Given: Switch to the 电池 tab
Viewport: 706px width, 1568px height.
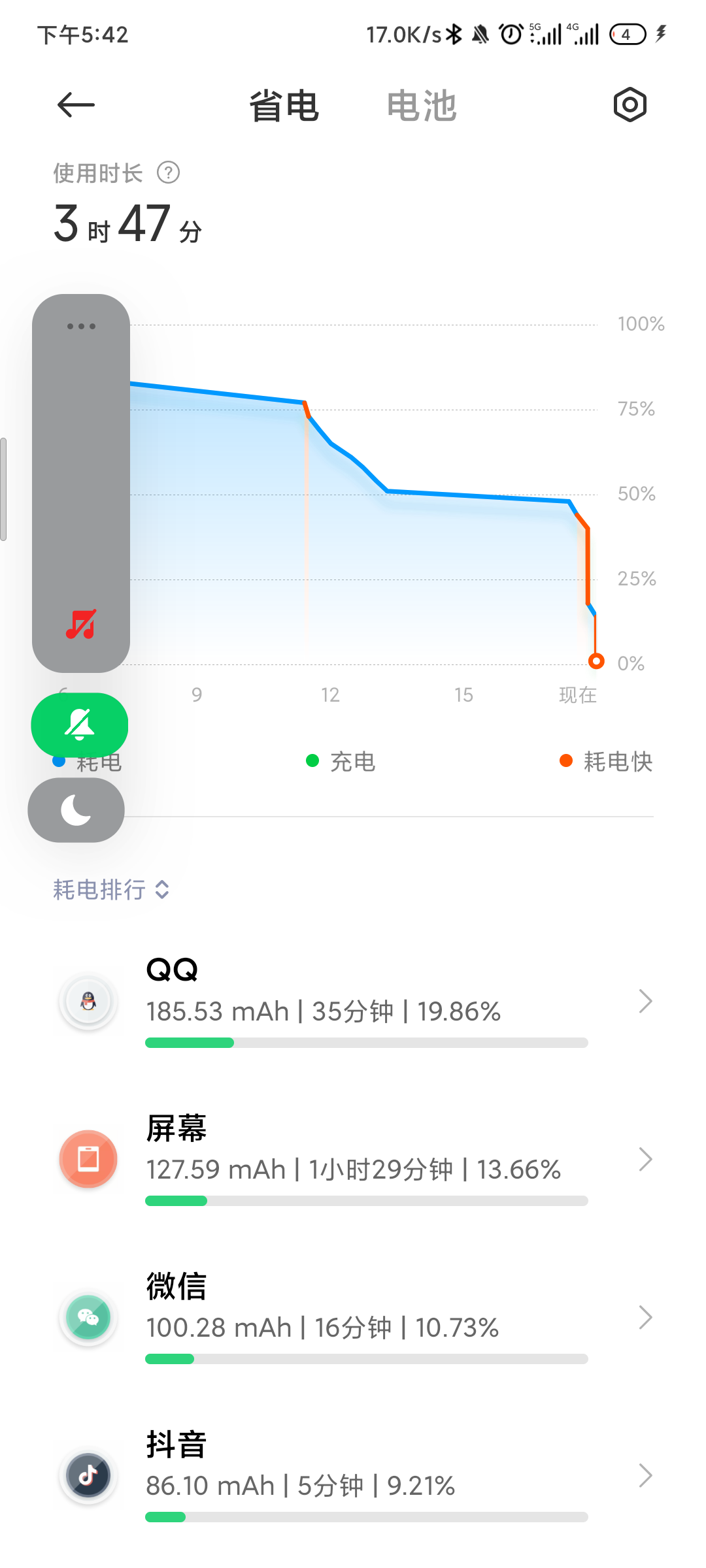Looking at the screenshot, I should (421, 106).
